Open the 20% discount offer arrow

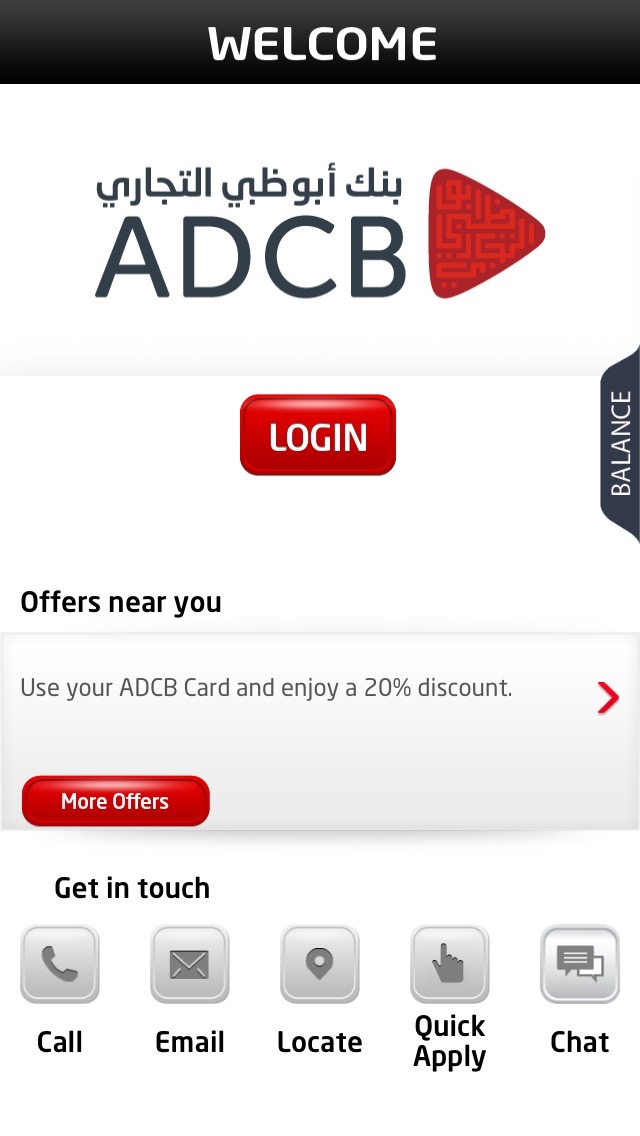coord(608,698)
